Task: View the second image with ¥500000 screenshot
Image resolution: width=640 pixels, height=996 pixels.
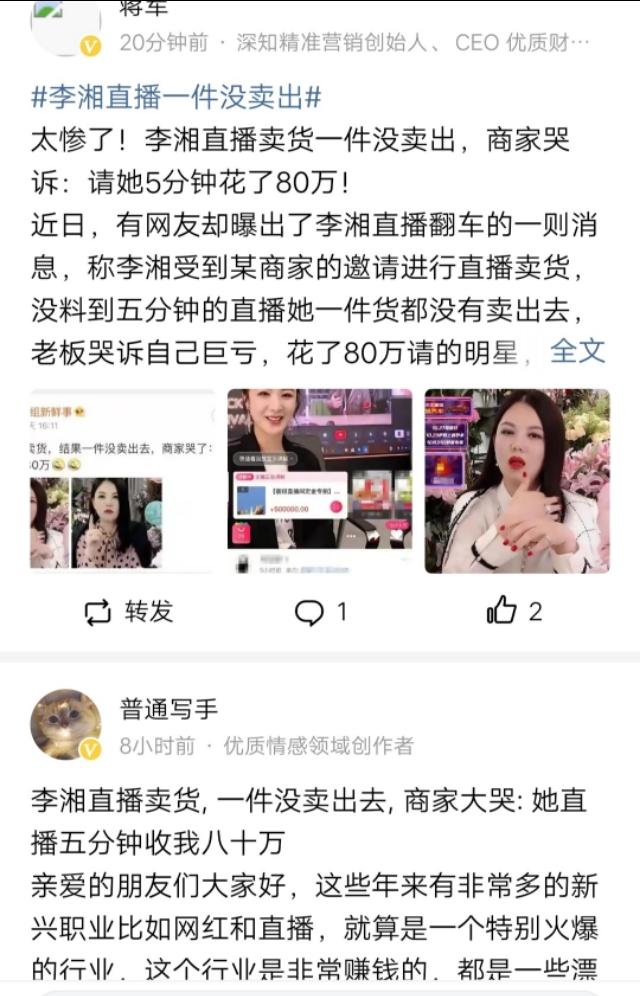Action: point(319,481)
